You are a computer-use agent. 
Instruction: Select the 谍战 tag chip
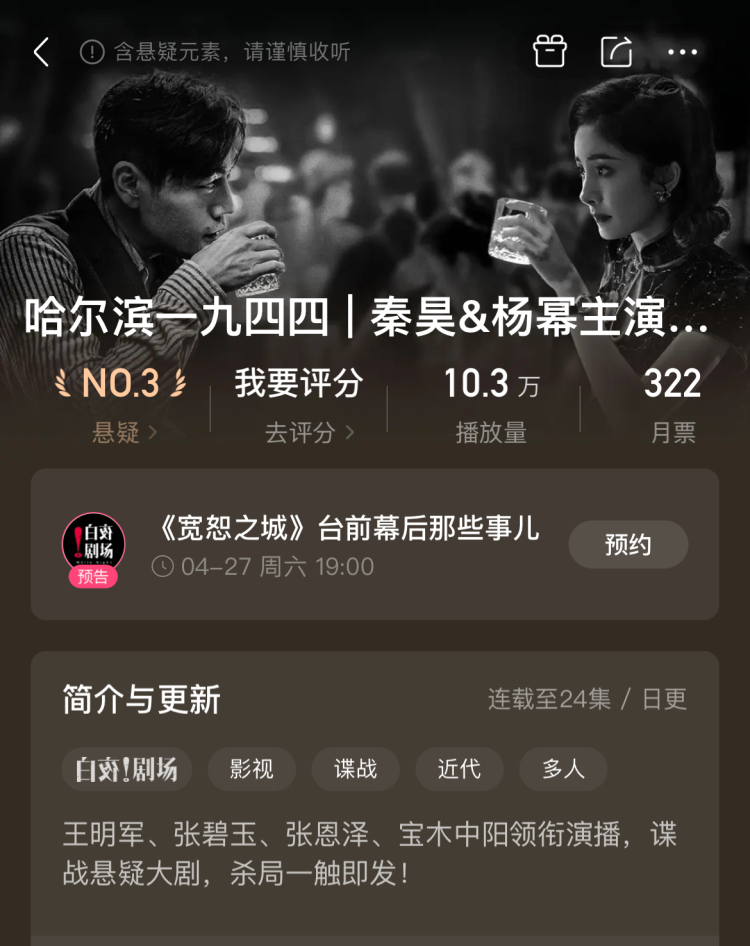[x=356, y=769]
